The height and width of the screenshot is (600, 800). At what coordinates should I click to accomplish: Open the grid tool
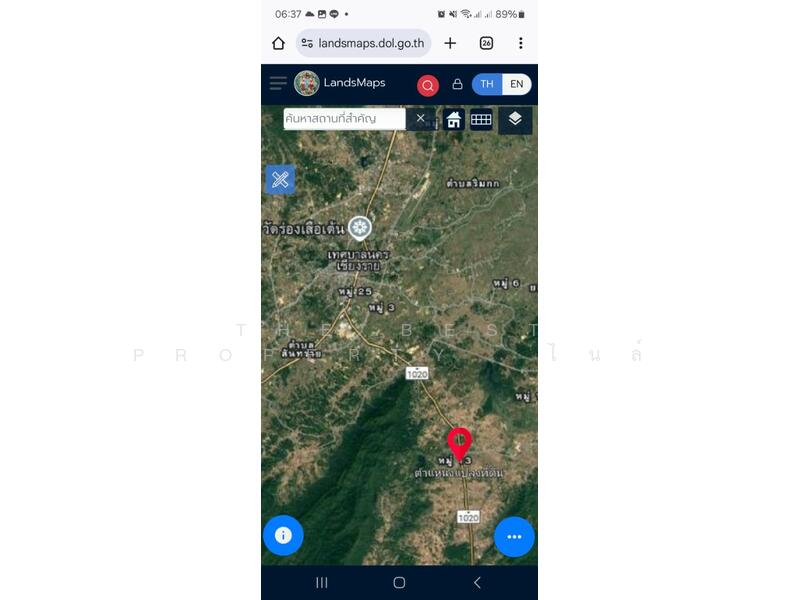481,119
